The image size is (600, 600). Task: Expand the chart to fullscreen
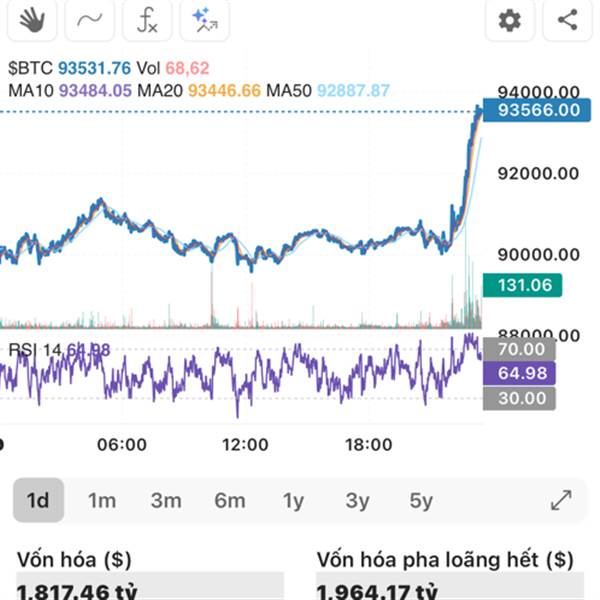tap(561, 500)
